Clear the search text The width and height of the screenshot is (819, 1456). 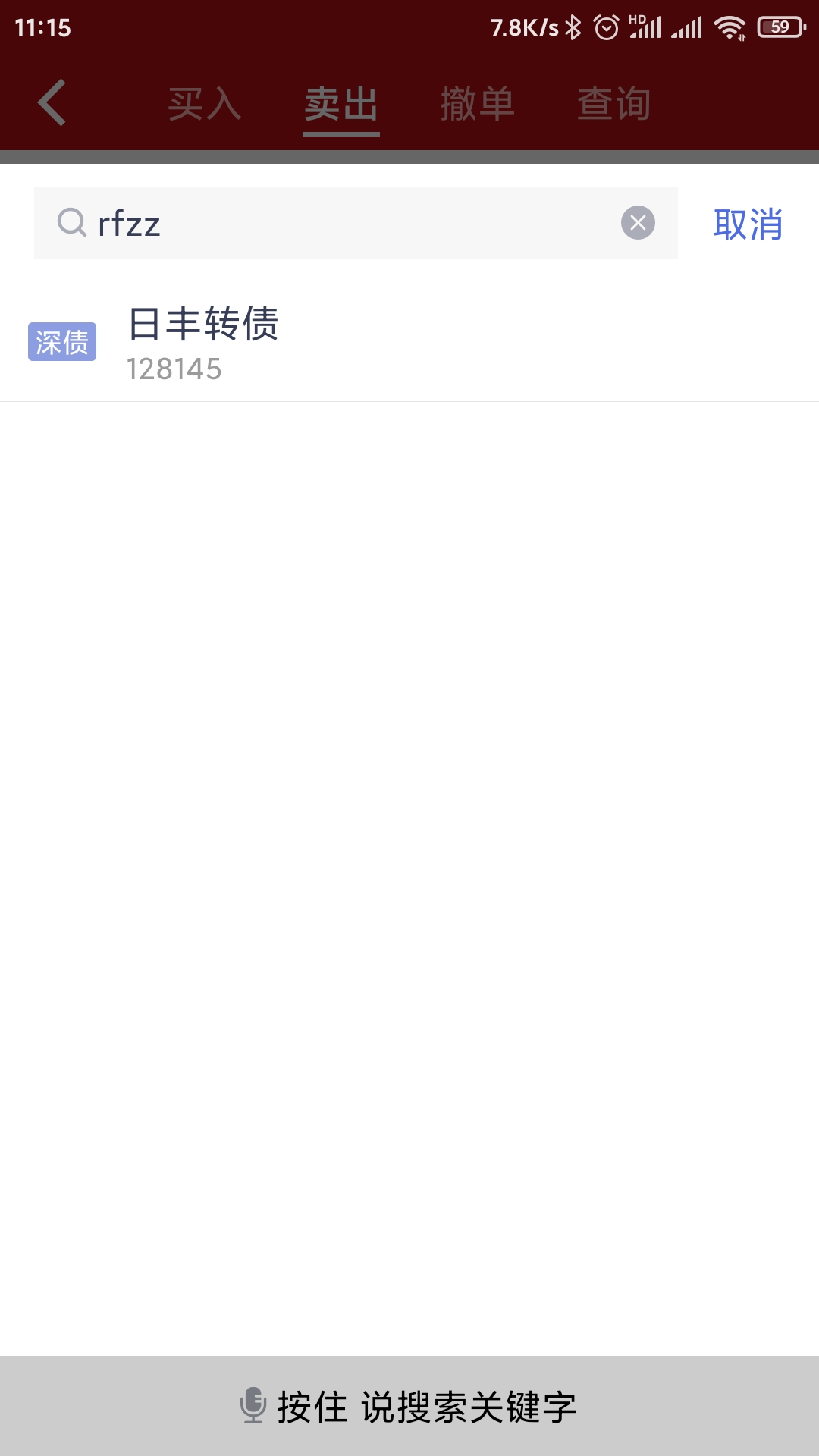[638, 223]
